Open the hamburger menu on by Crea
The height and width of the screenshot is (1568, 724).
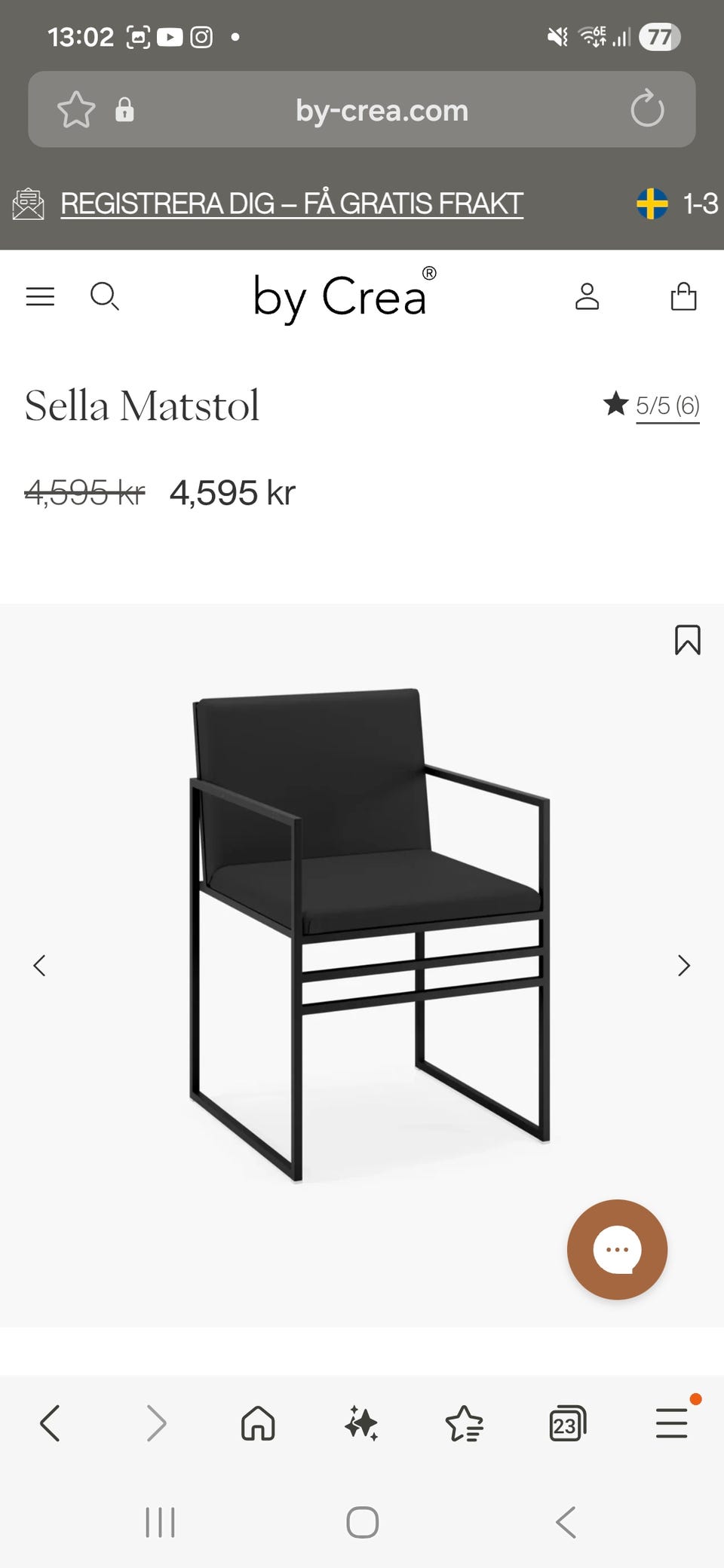40,296
